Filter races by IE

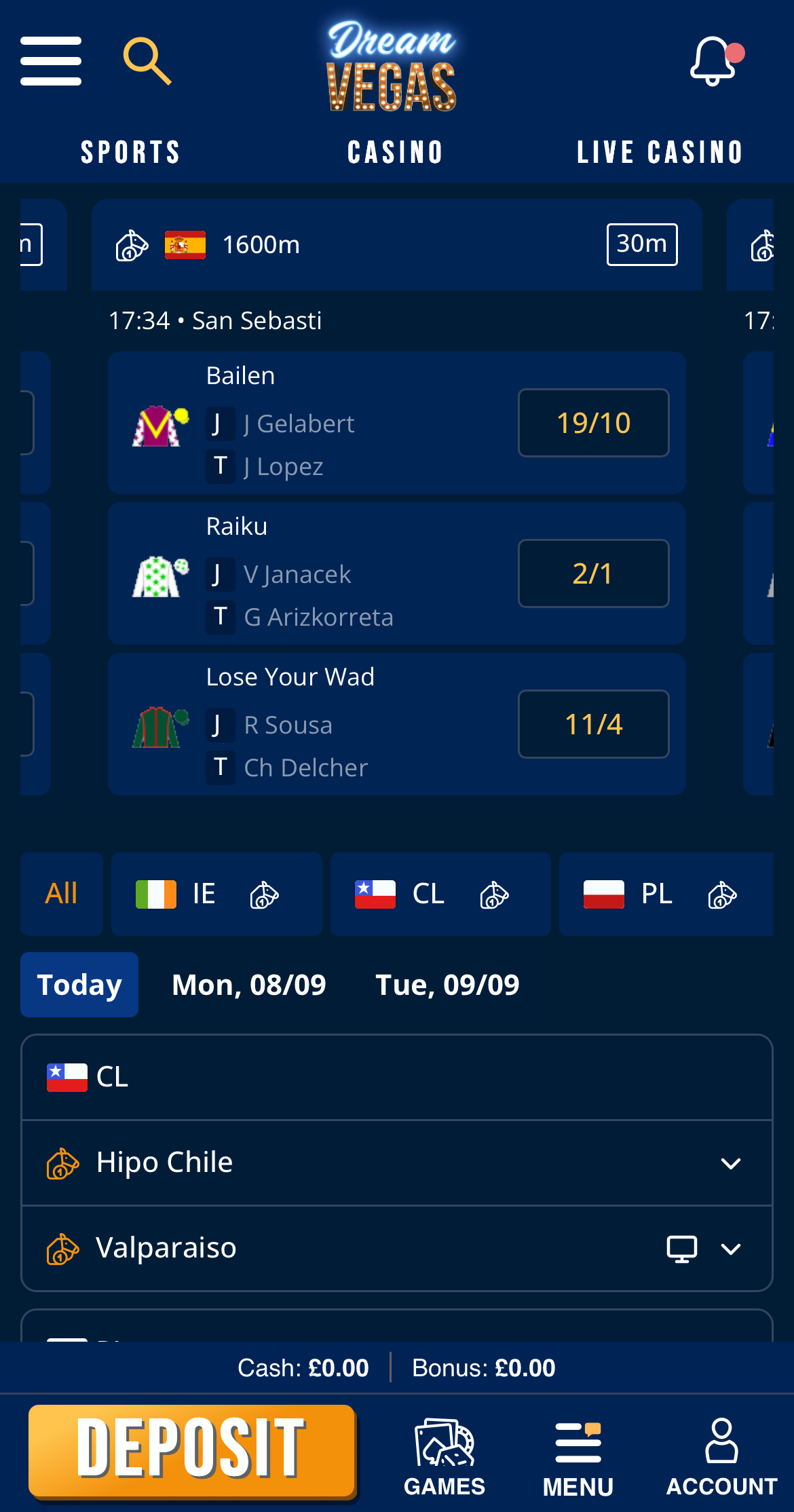click(216, 894)
